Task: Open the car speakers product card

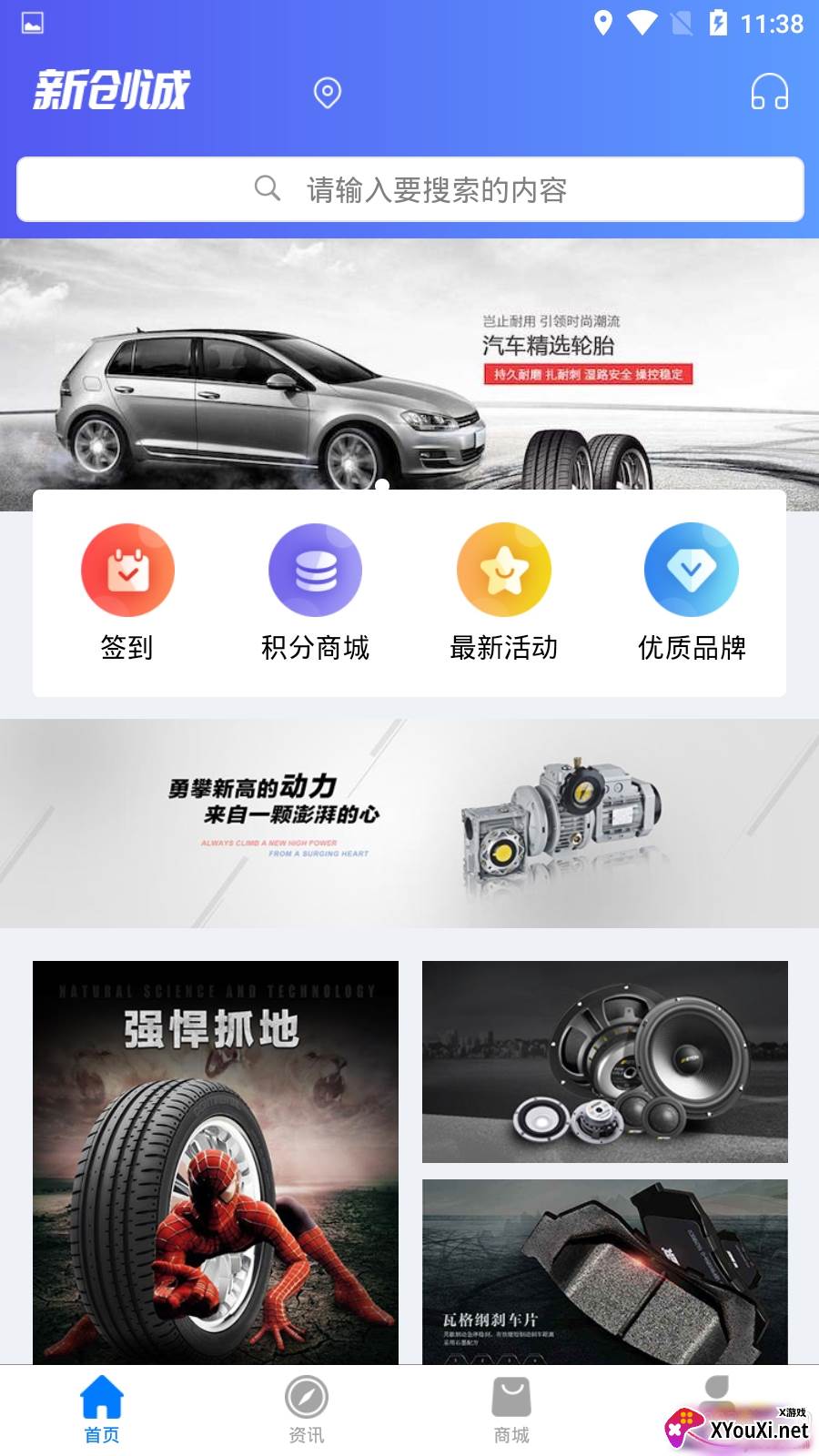Action: [x=605, y=1062]
